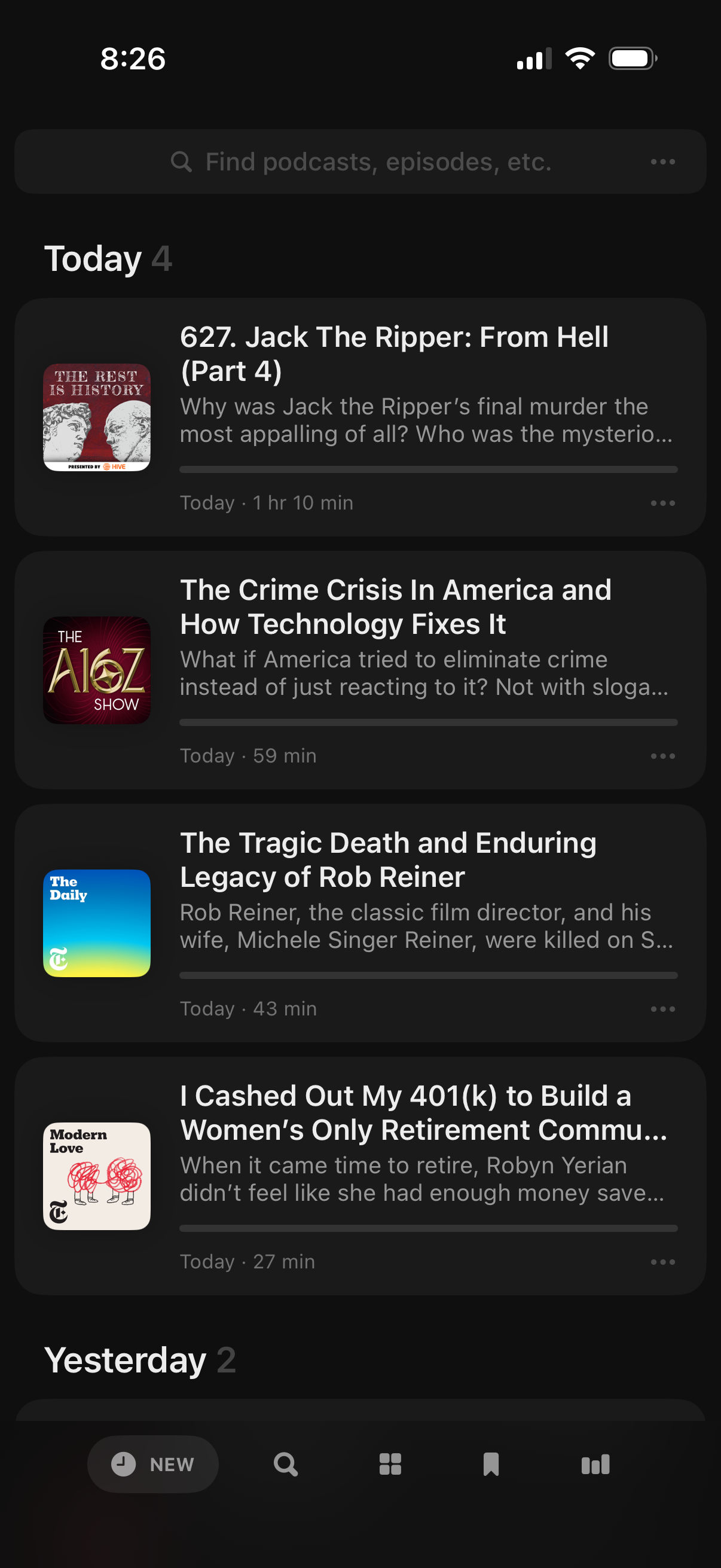Open the options menu for the Modern Love episode
Viewport: 721px width, 1568px height.
tap(662, 1261)
